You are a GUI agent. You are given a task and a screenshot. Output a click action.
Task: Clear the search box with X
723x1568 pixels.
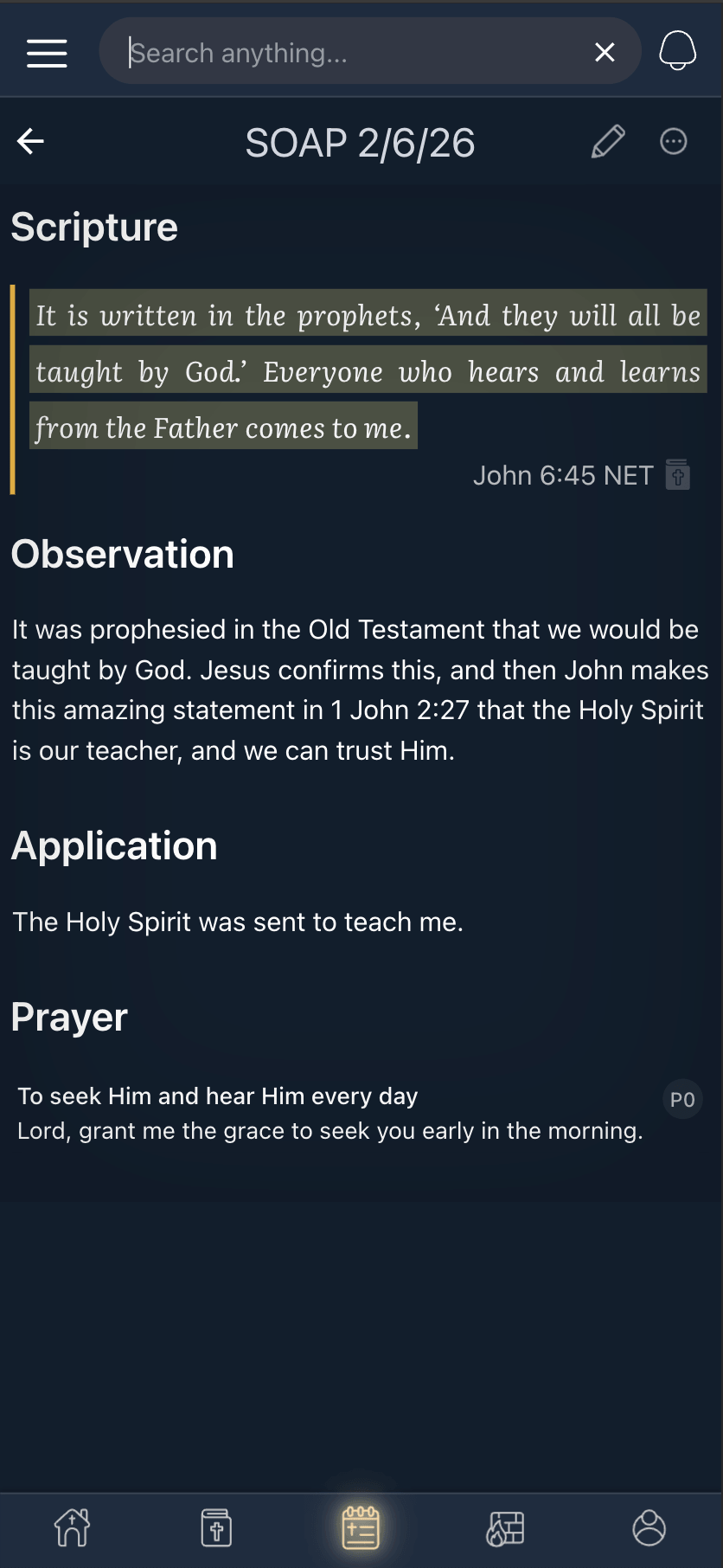tap(605, 53)
